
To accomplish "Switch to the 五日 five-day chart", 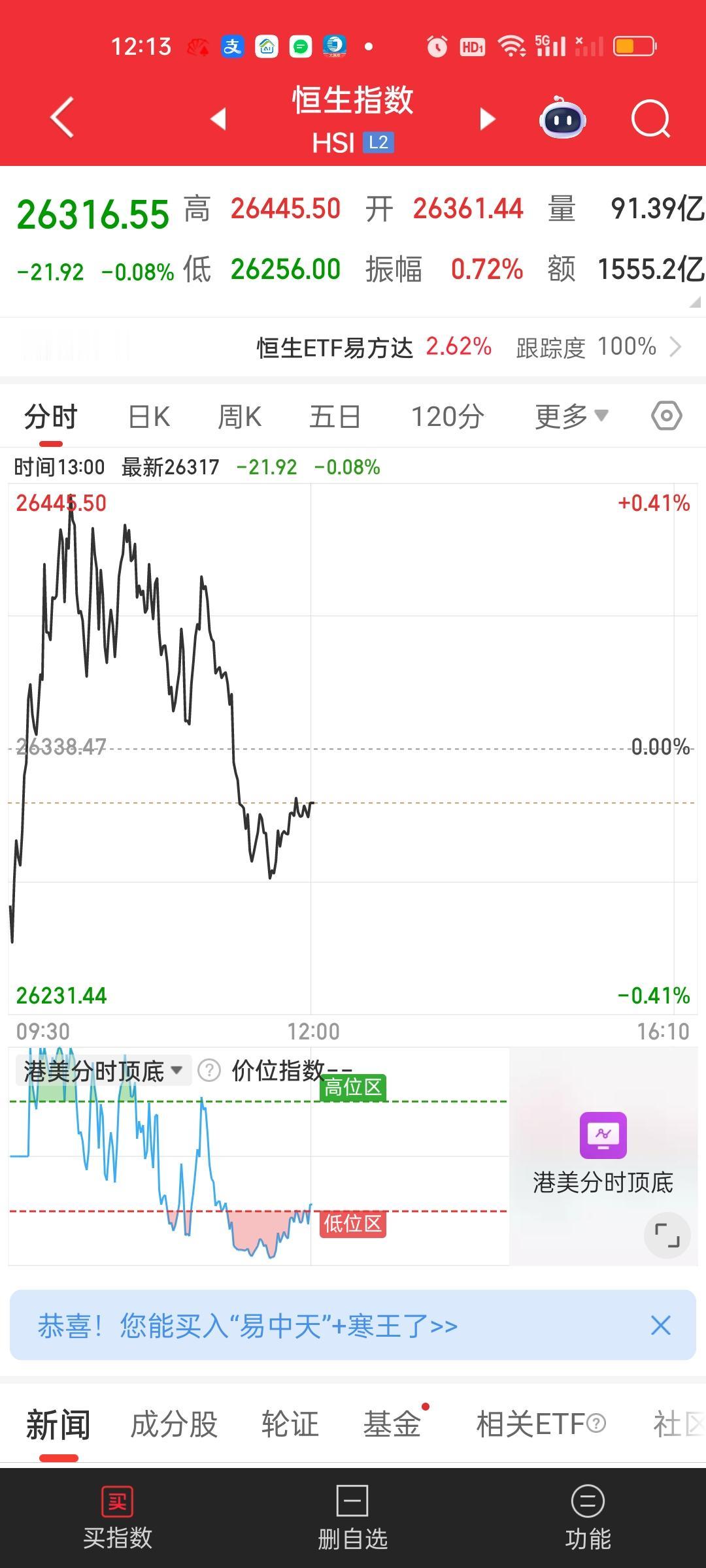I will pos(335,416).
